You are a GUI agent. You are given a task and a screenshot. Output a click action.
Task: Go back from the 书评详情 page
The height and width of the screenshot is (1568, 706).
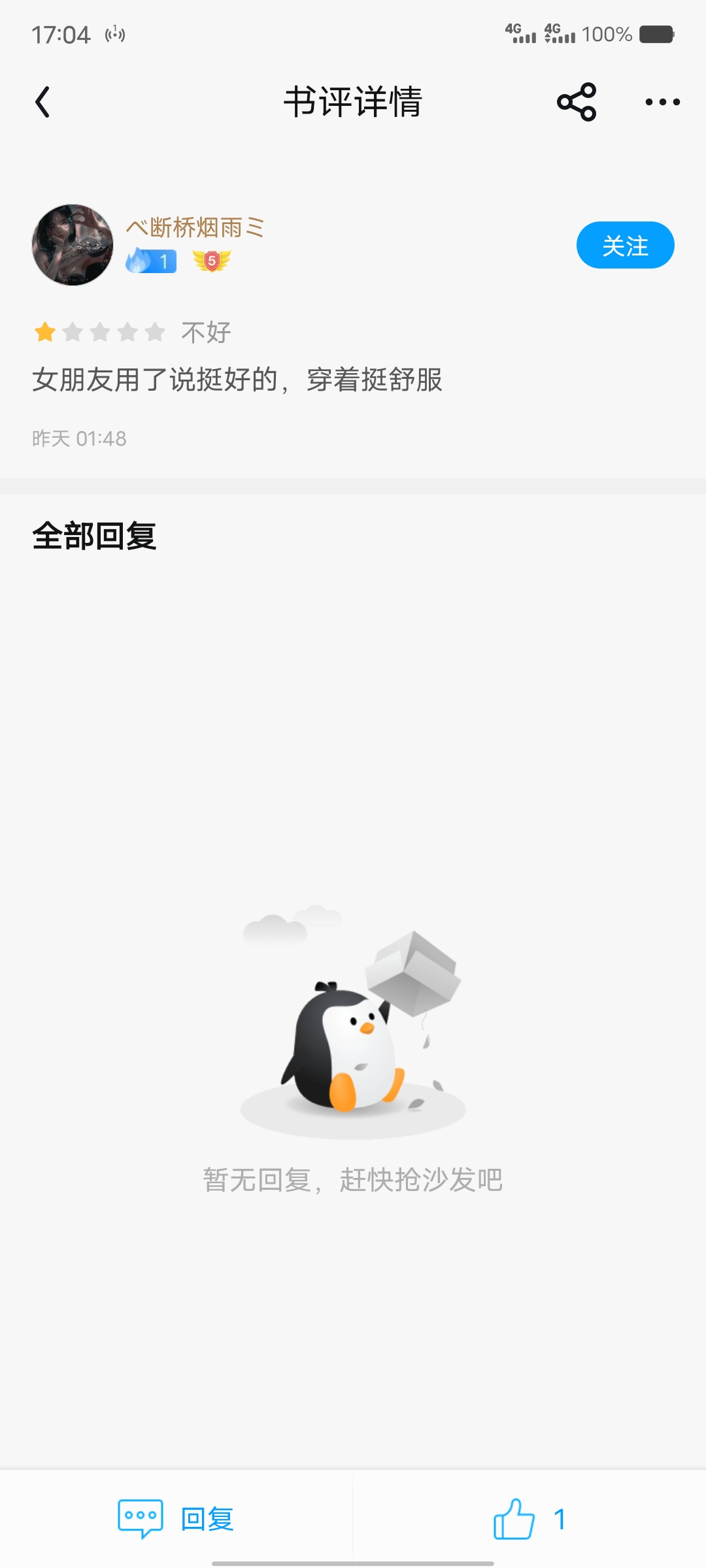pos(42,102)
